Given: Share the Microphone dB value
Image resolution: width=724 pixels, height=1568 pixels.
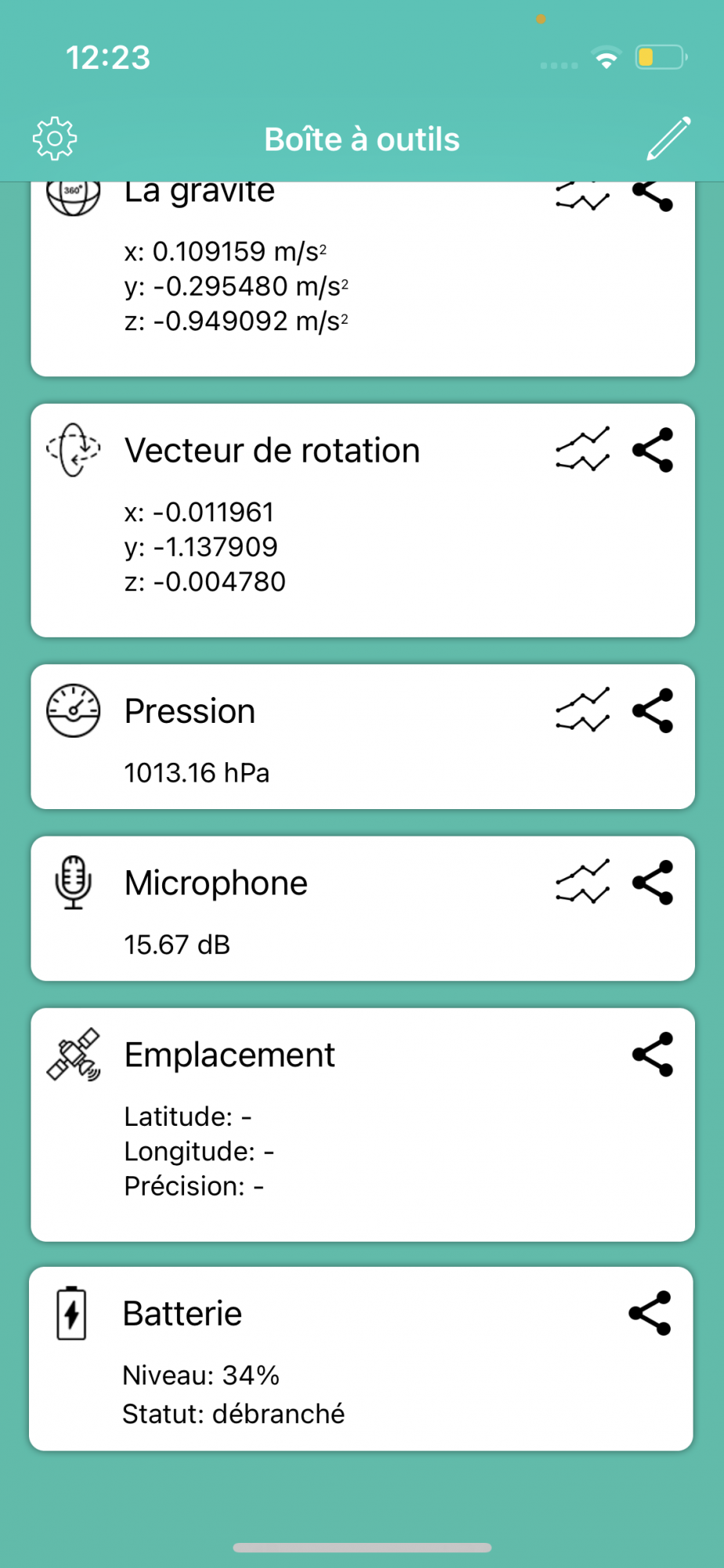Looking at the screenshot, I should [653, 882].
